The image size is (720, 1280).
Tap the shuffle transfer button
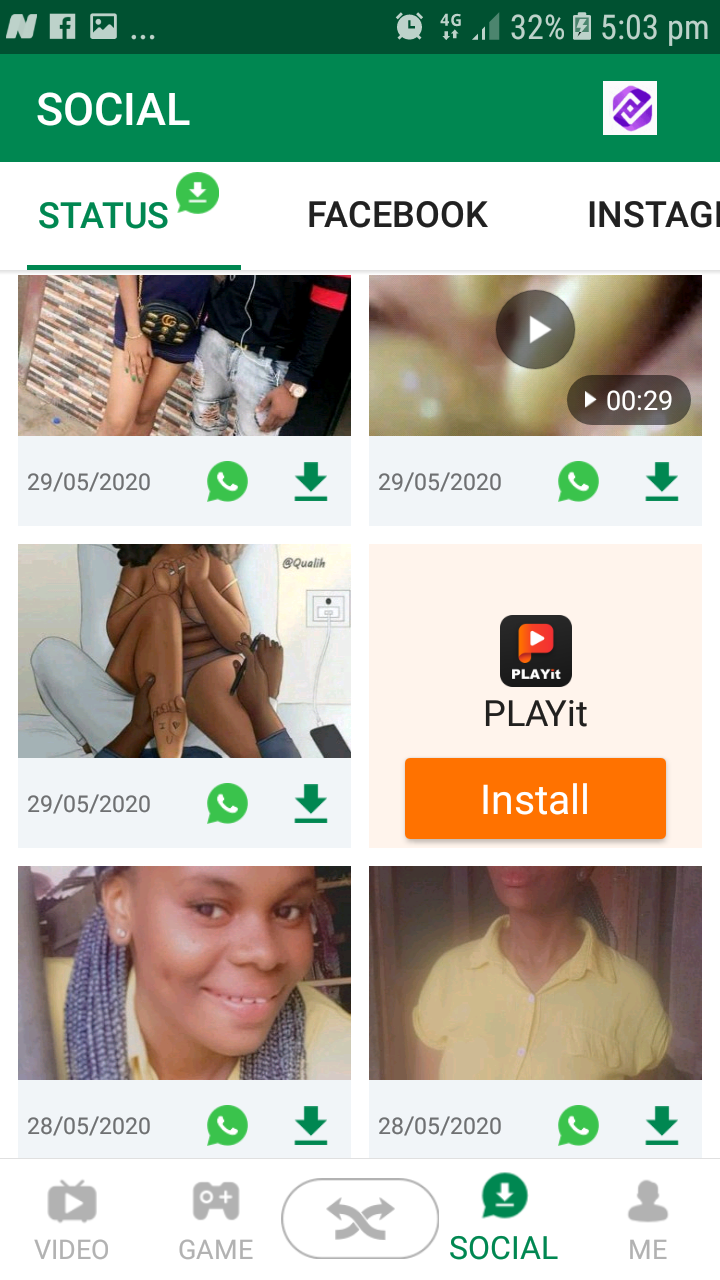pos(360,1217)
